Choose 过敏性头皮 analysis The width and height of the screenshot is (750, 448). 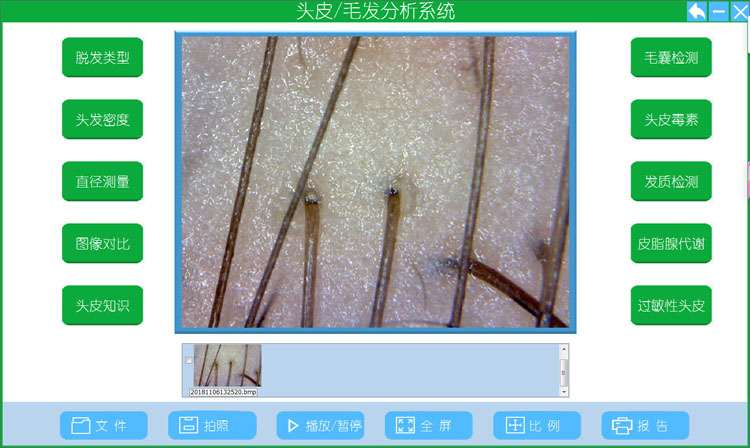tap(671, 306)
